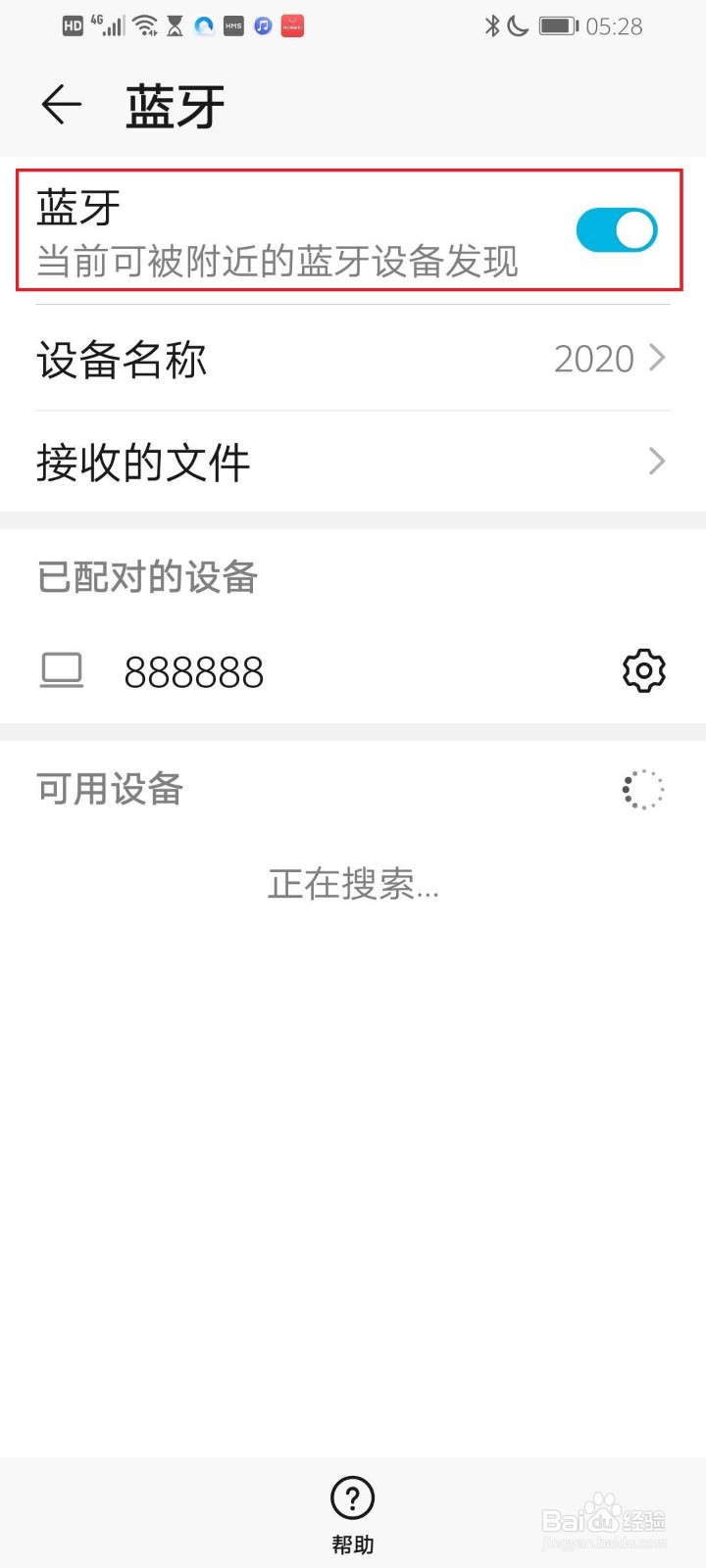This screenshot has height=1568, width=706.
Task: Tap the music player status bar icon
Action: [x=263, y=26]
